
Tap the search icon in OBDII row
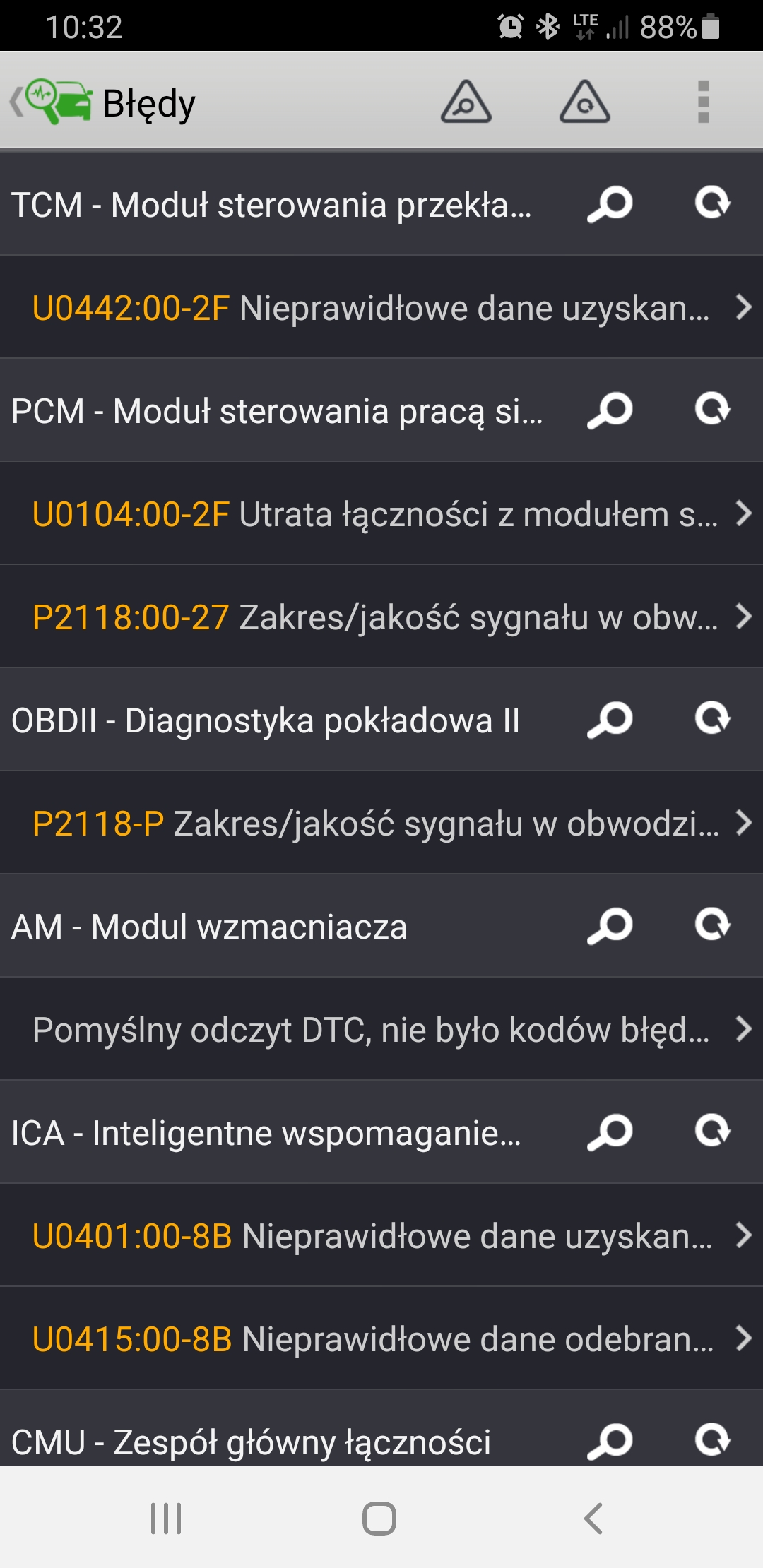tap(610, 720)
